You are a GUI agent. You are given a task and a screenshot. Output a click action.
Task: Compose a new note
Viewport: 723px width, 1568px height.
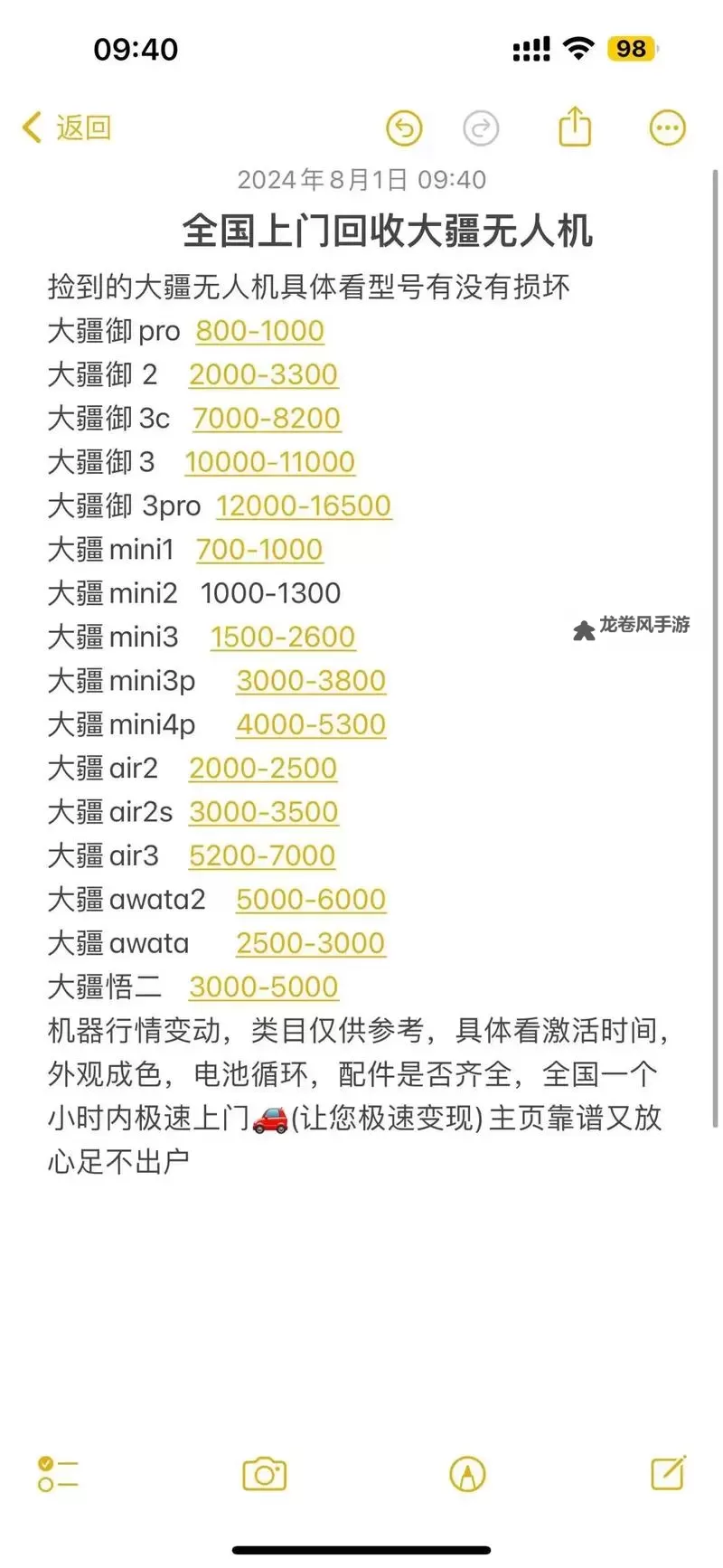666,1474
